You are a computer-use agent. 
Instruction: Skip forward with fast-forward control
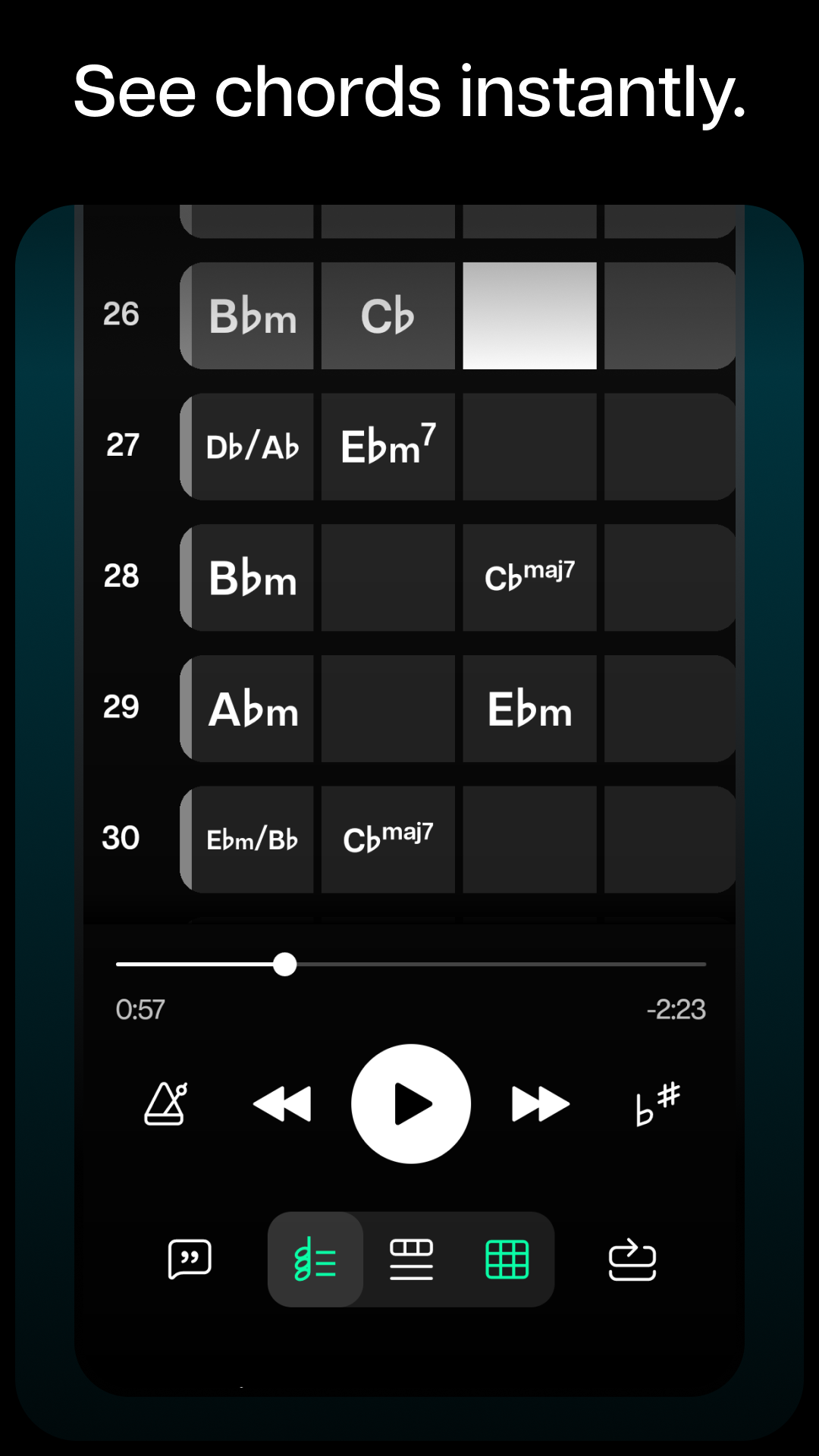click(x=538, y=1103)
